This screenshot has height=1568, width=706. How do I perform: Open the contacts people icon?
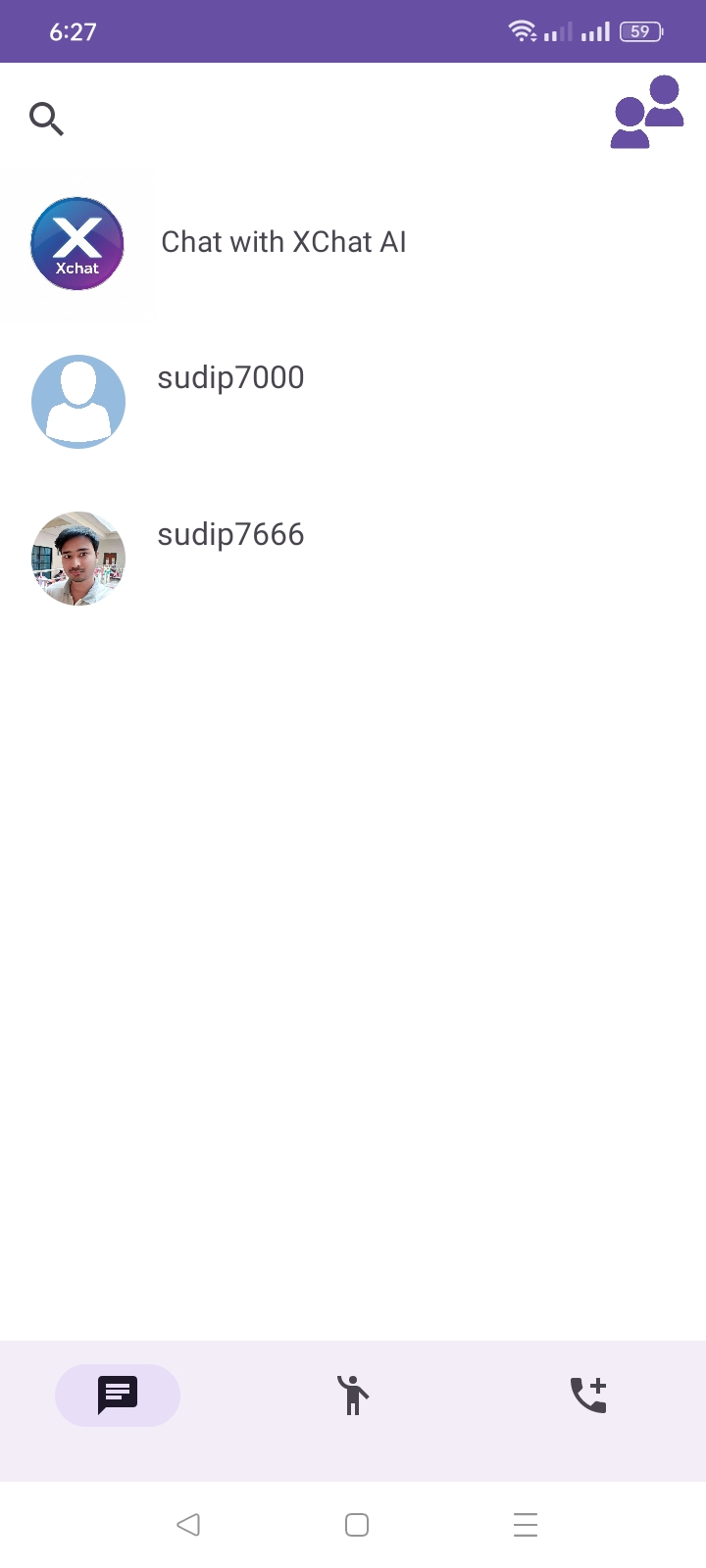[646, 112]
